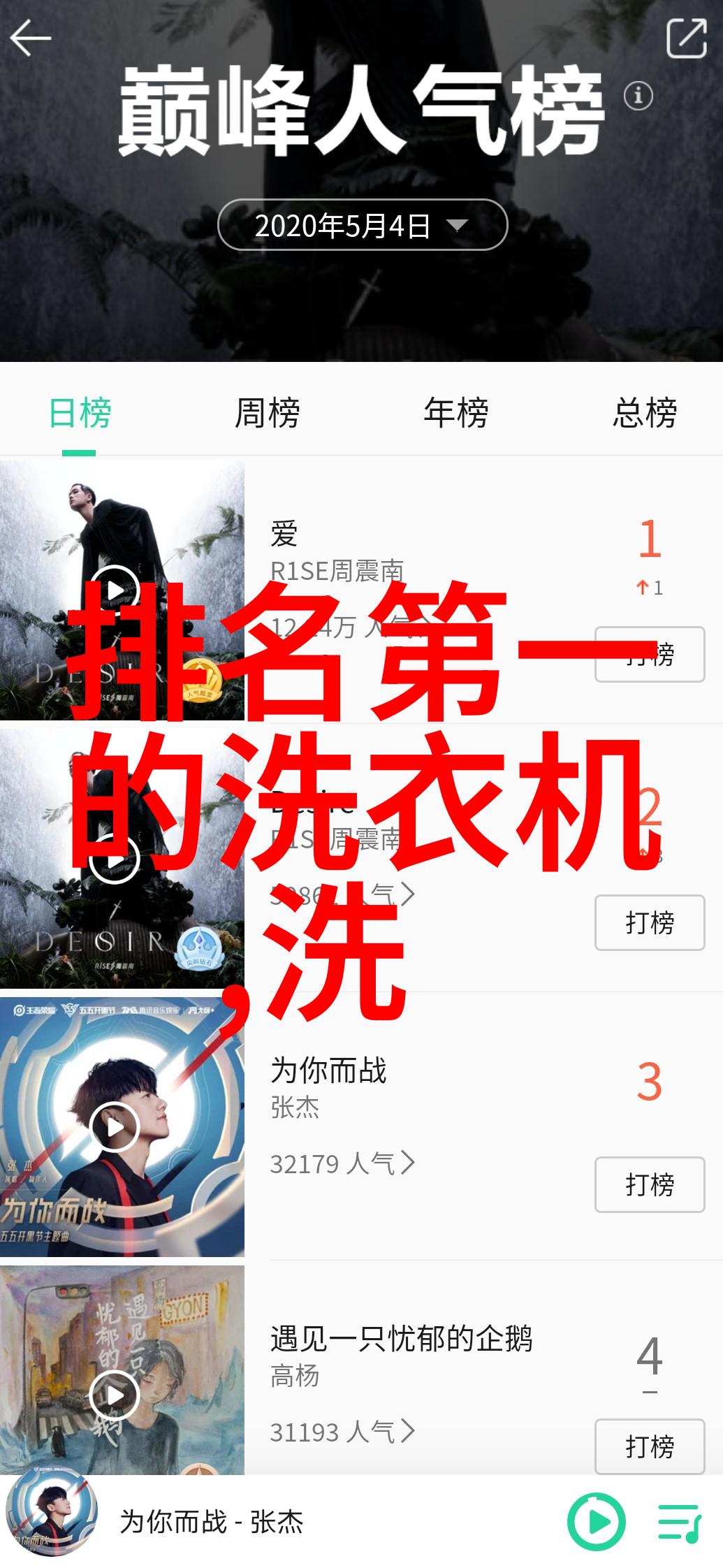The width and height of the screenshot is (723, 1568).
Task: Play 遇见一只忧郁的企鹅 from its cover
Action: click(115, 1395)
